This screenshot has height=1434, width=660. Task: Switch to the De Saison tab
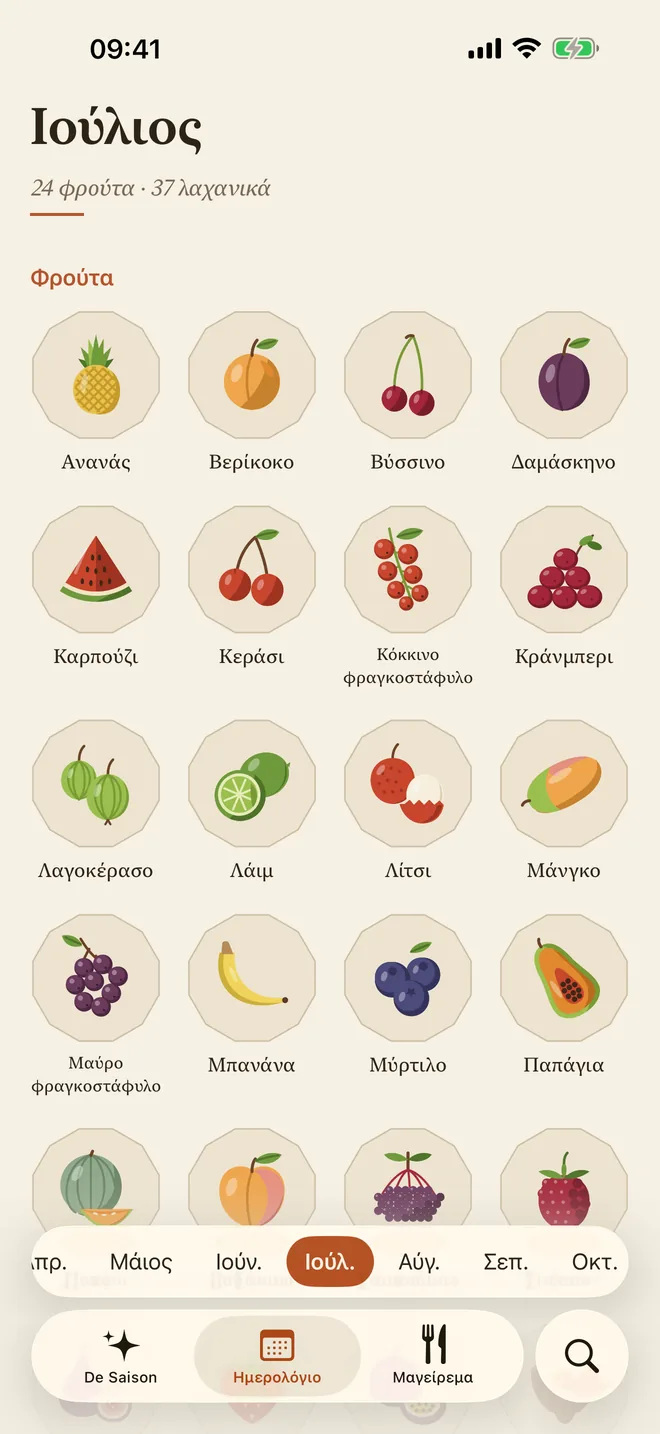click(120, 1356)
